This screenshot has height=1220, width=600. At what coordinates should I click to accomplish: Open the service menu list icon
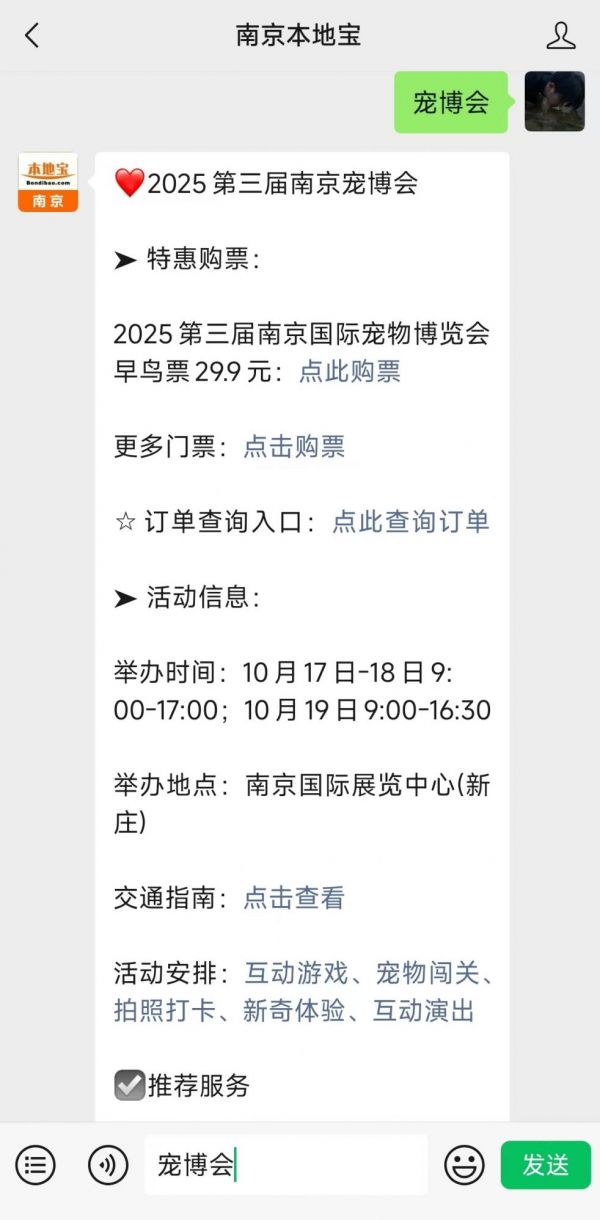36,1165
